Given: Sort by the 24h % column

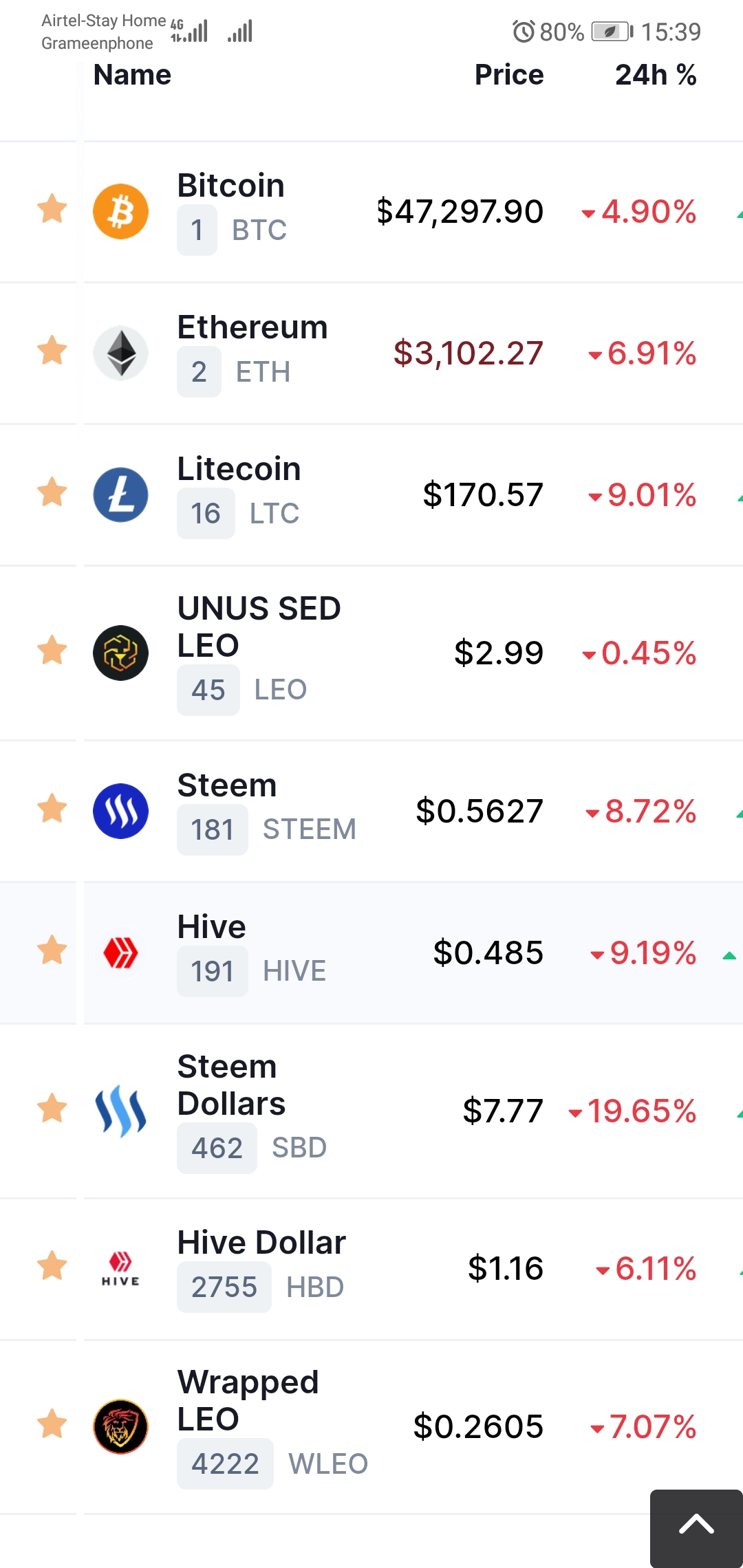Looking at the screenshot, I should click(x=656, y=74).
